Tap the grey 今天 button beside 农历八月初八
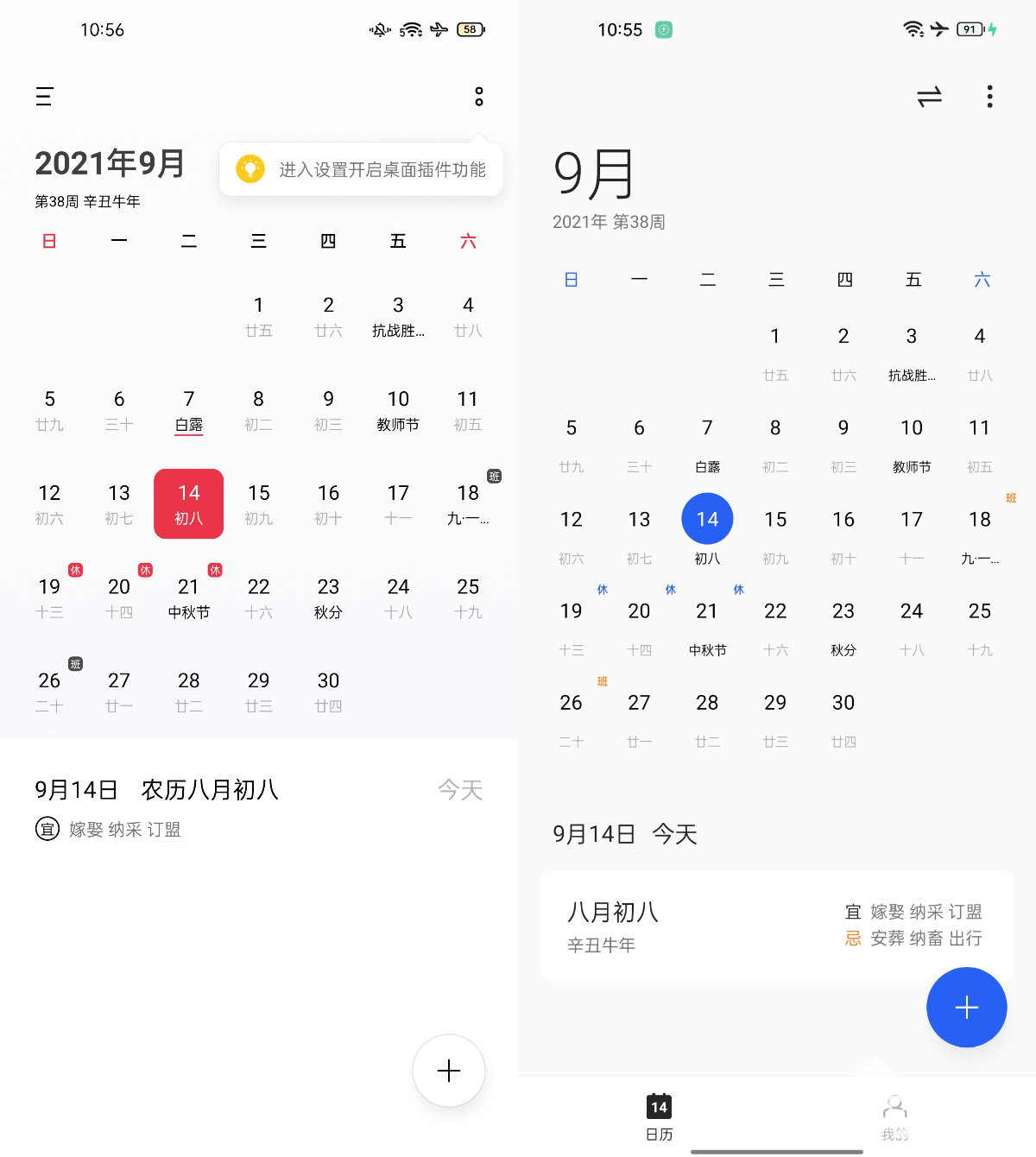The image size is (1036, 1157). click(460, 790)
